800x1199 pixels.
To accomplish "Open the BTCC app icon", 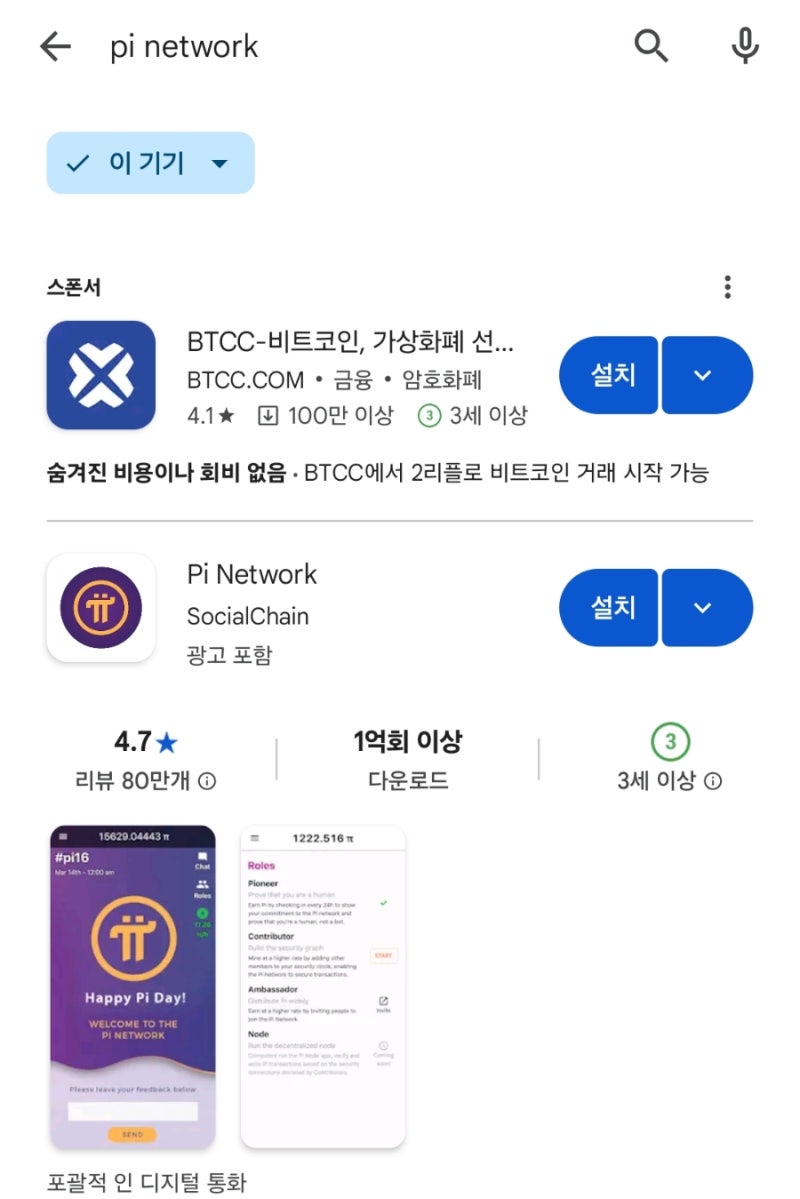I will (x=100, y=375).
